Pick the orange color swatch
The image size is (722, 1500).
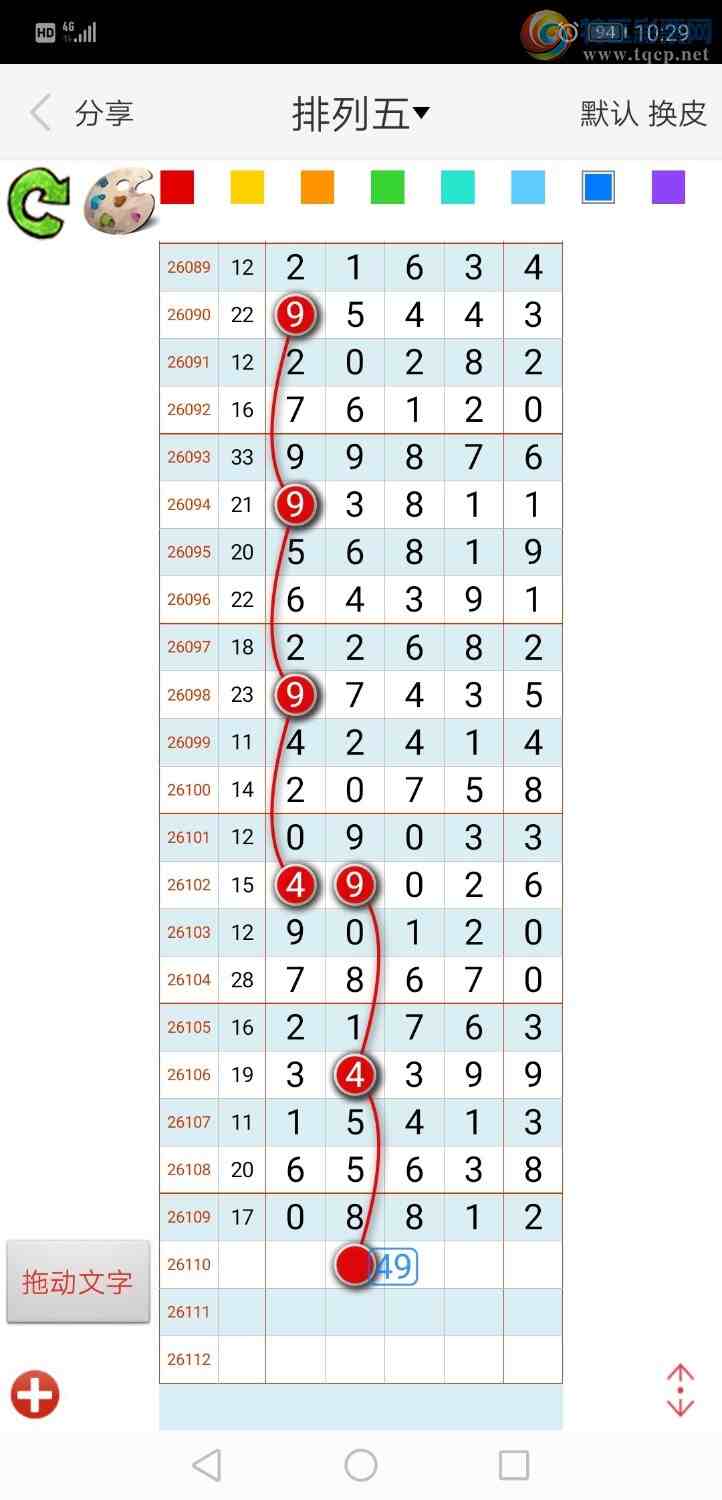click(317, 187)
